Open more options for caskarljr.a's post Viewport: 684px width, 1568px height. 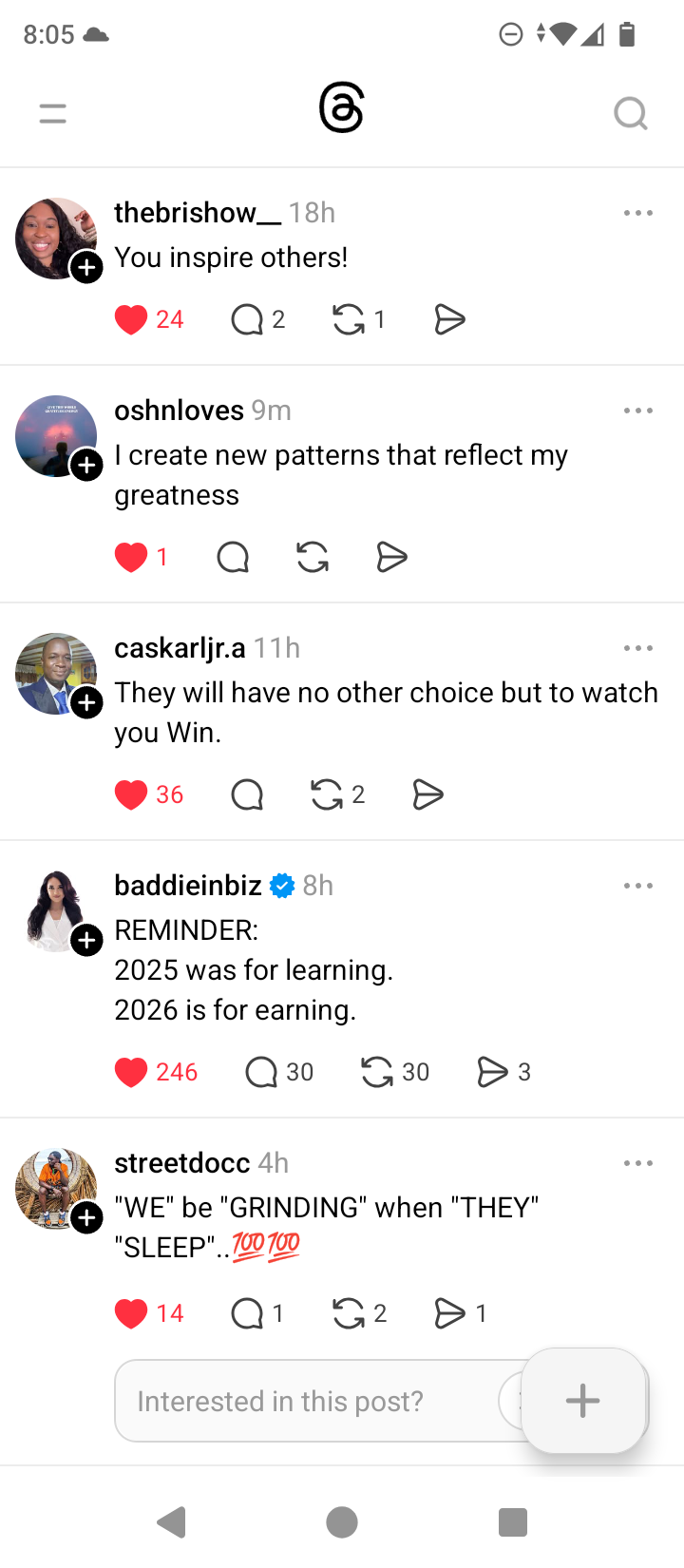[x=637, y=648]
